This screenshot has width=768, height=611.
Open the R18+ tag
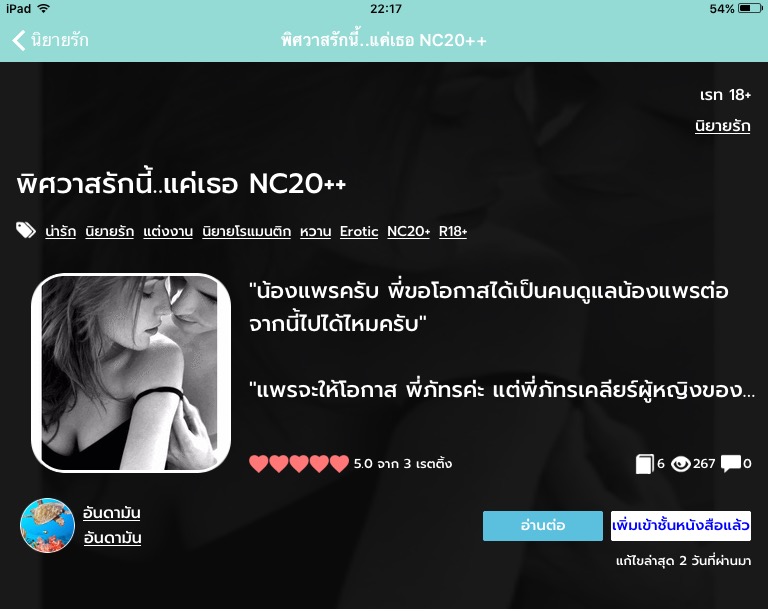[x=453, y=231]
